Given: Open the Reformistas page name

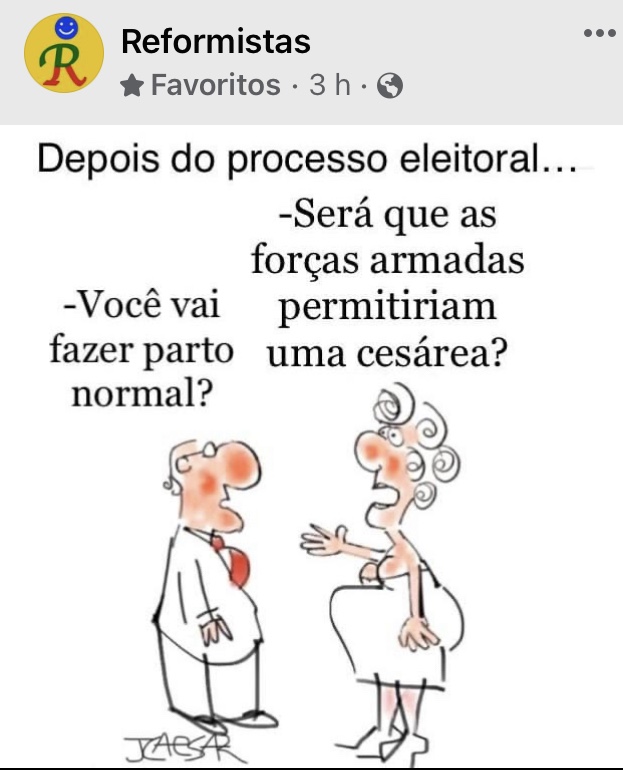Looking at the screenshot, I should (215, 41).
